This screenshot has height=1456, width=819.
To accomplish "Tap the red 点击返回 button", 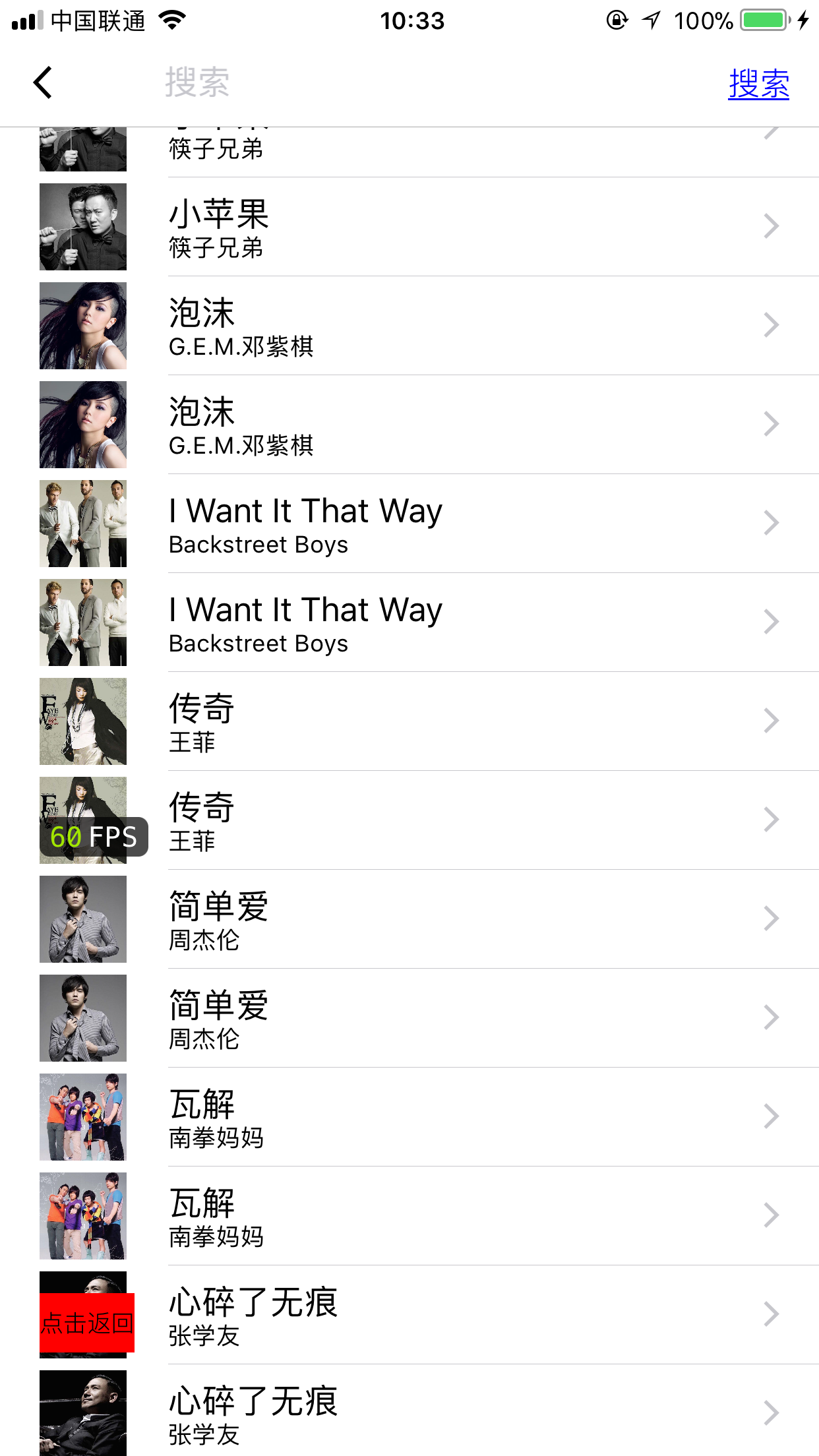I will click(87, 1322).
